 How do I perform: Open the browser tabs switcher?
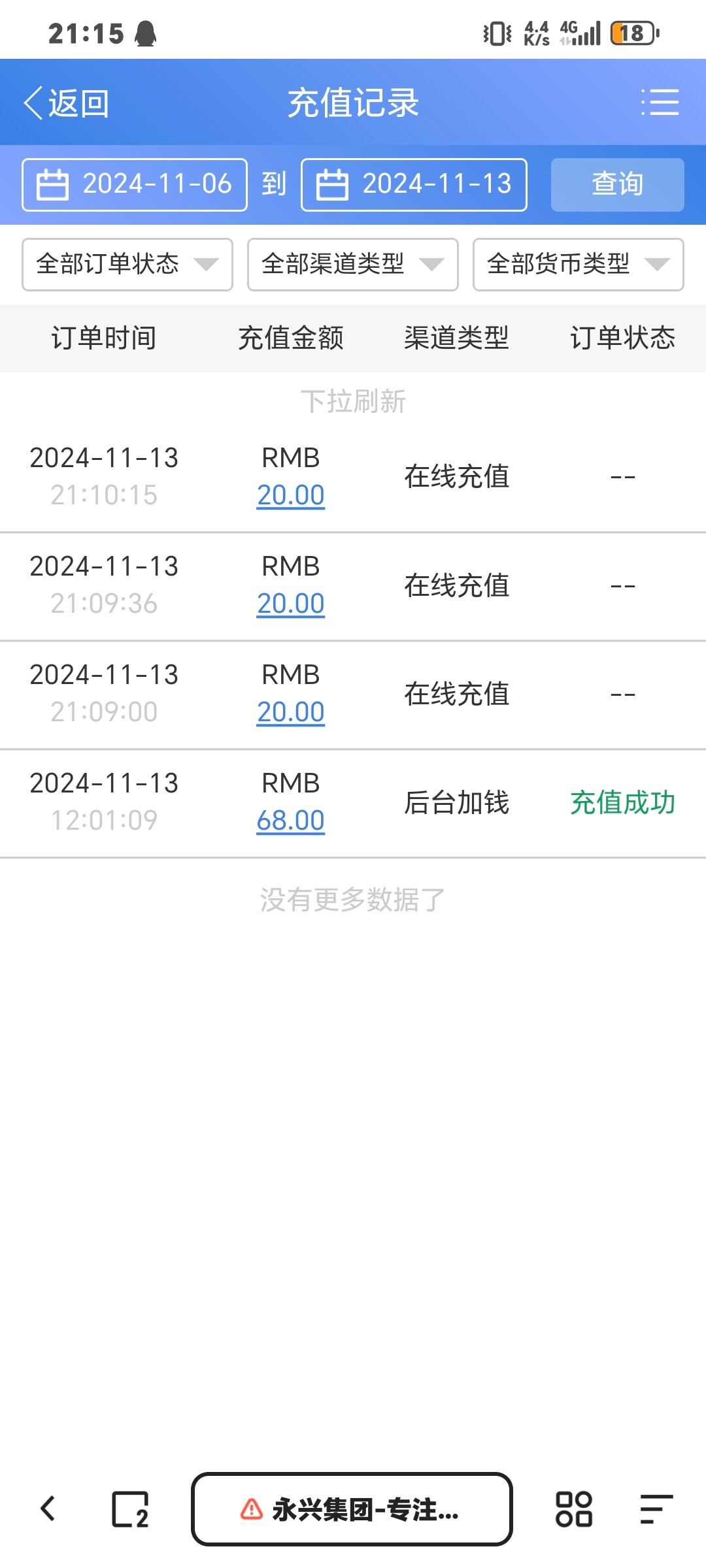[x=130, y=1509]
